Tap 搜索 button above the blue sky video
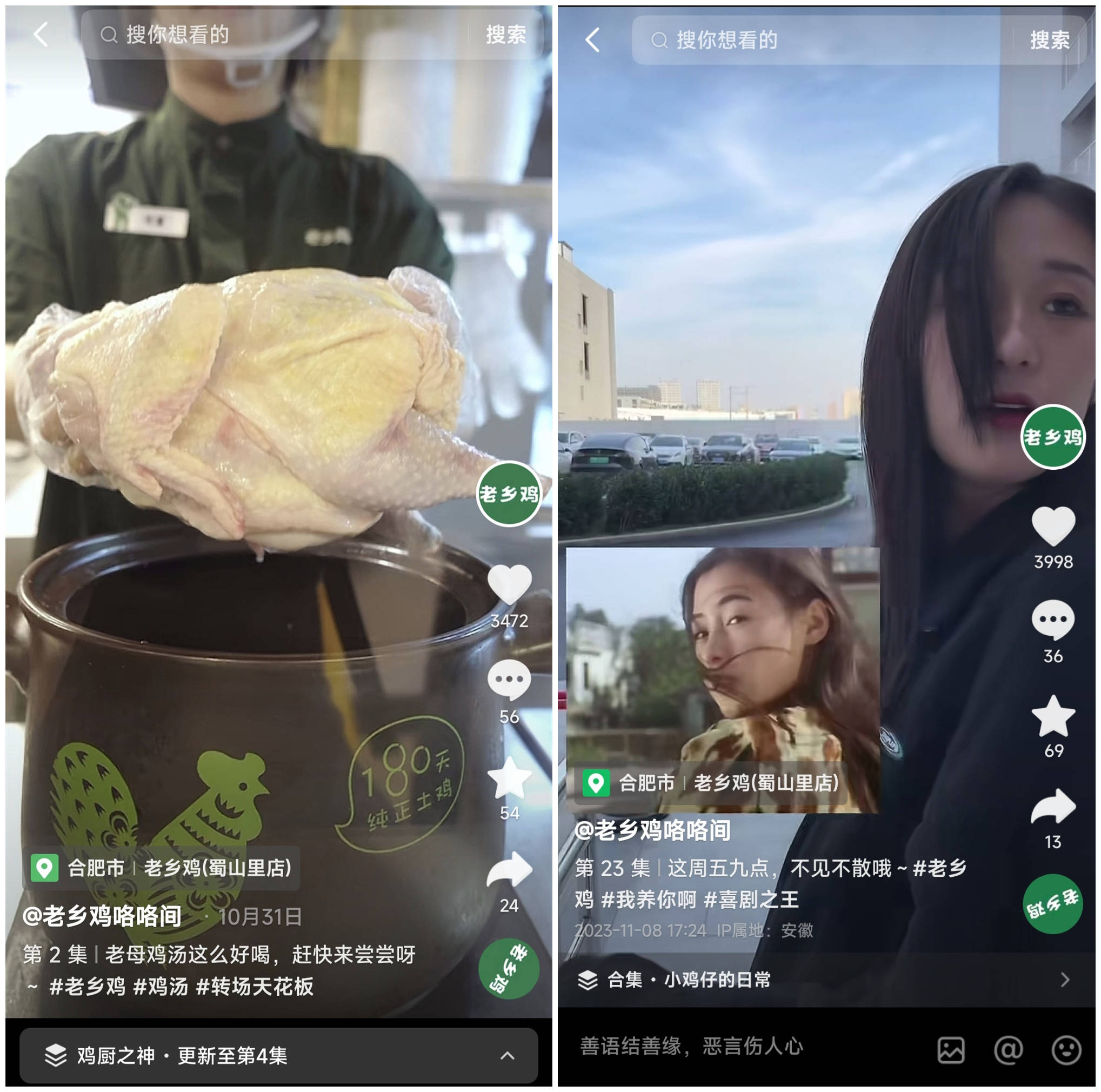Viewport: 1101px width, 1092px height. coord(1049,40)
